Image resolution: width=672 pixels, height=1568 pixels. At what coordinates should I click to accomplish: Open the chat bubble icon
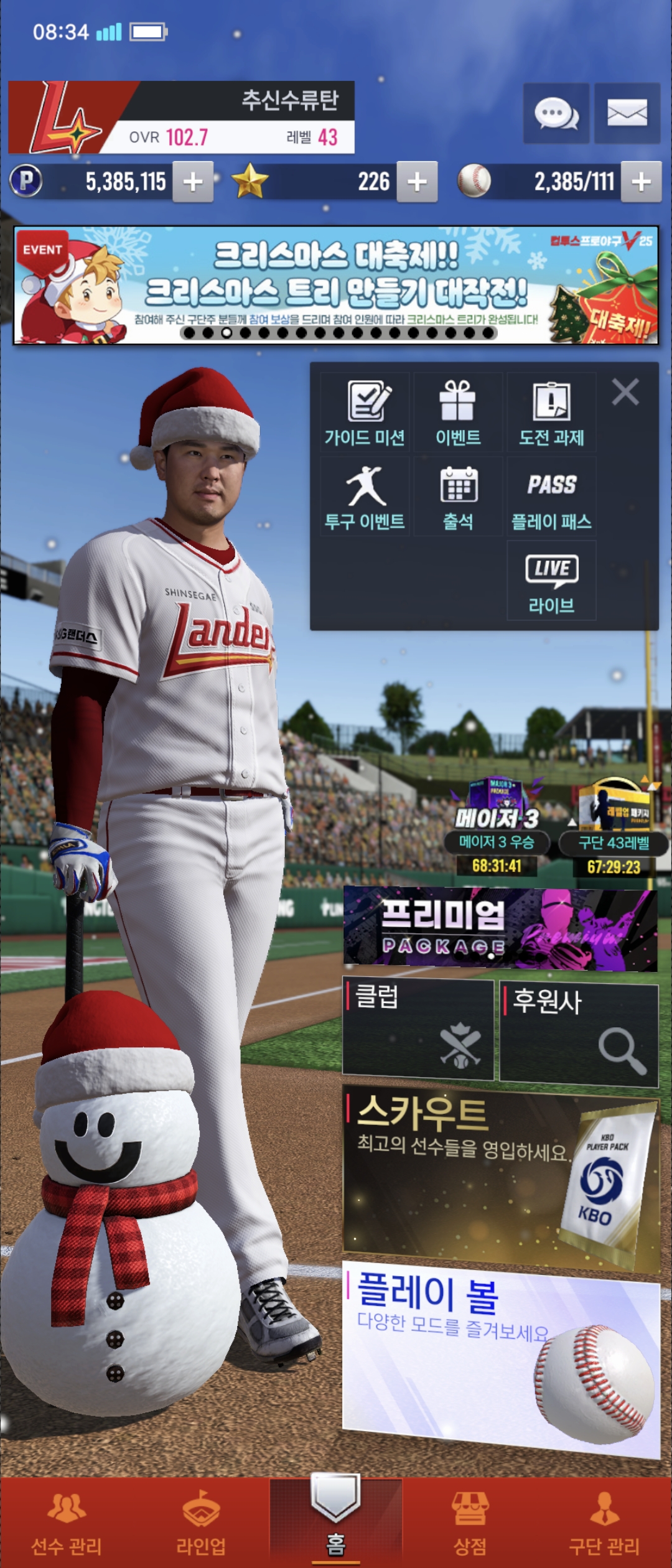556,114
